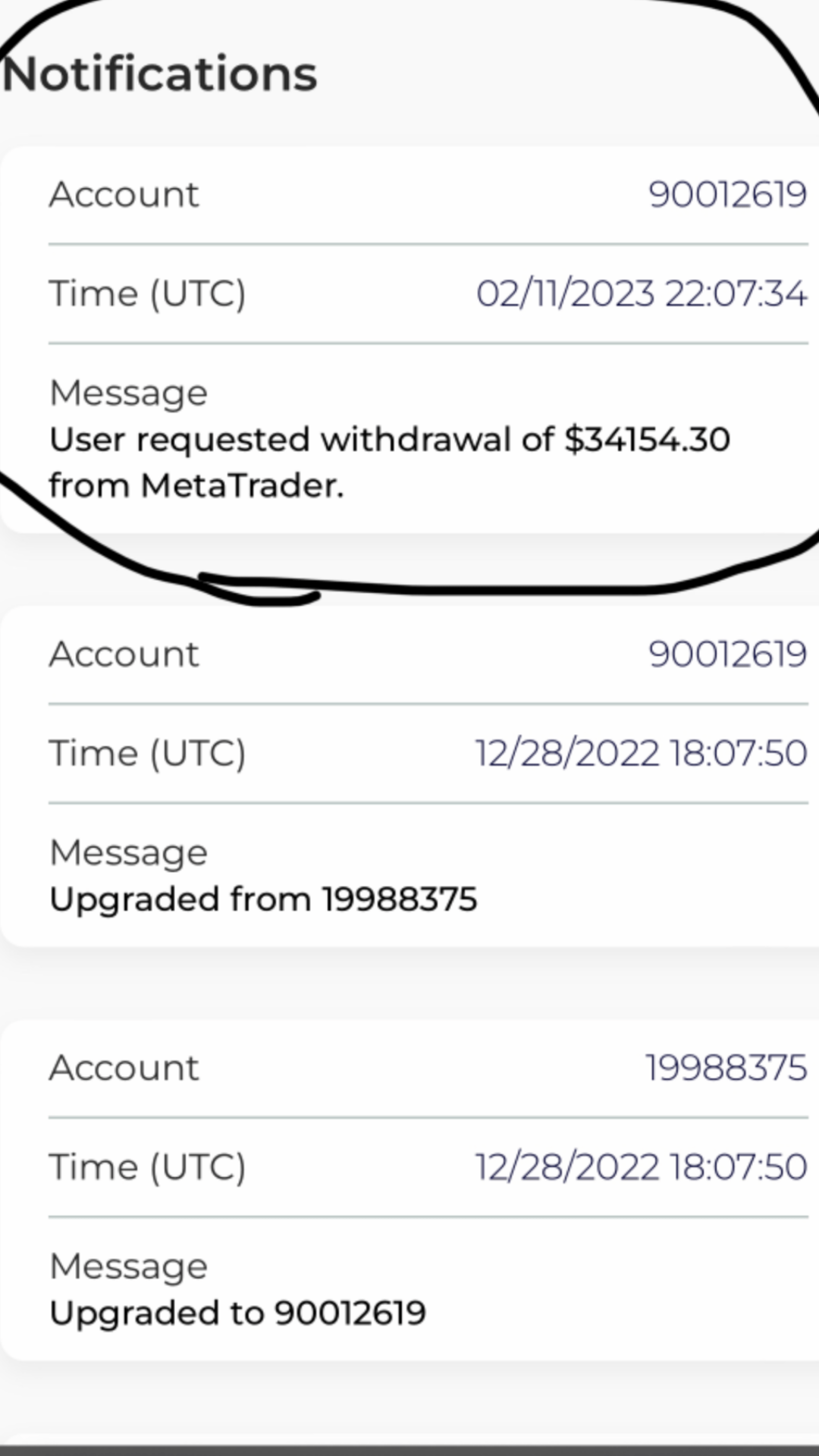
Task: Click account number 90012619 in the circled notification
Action: 730,194
